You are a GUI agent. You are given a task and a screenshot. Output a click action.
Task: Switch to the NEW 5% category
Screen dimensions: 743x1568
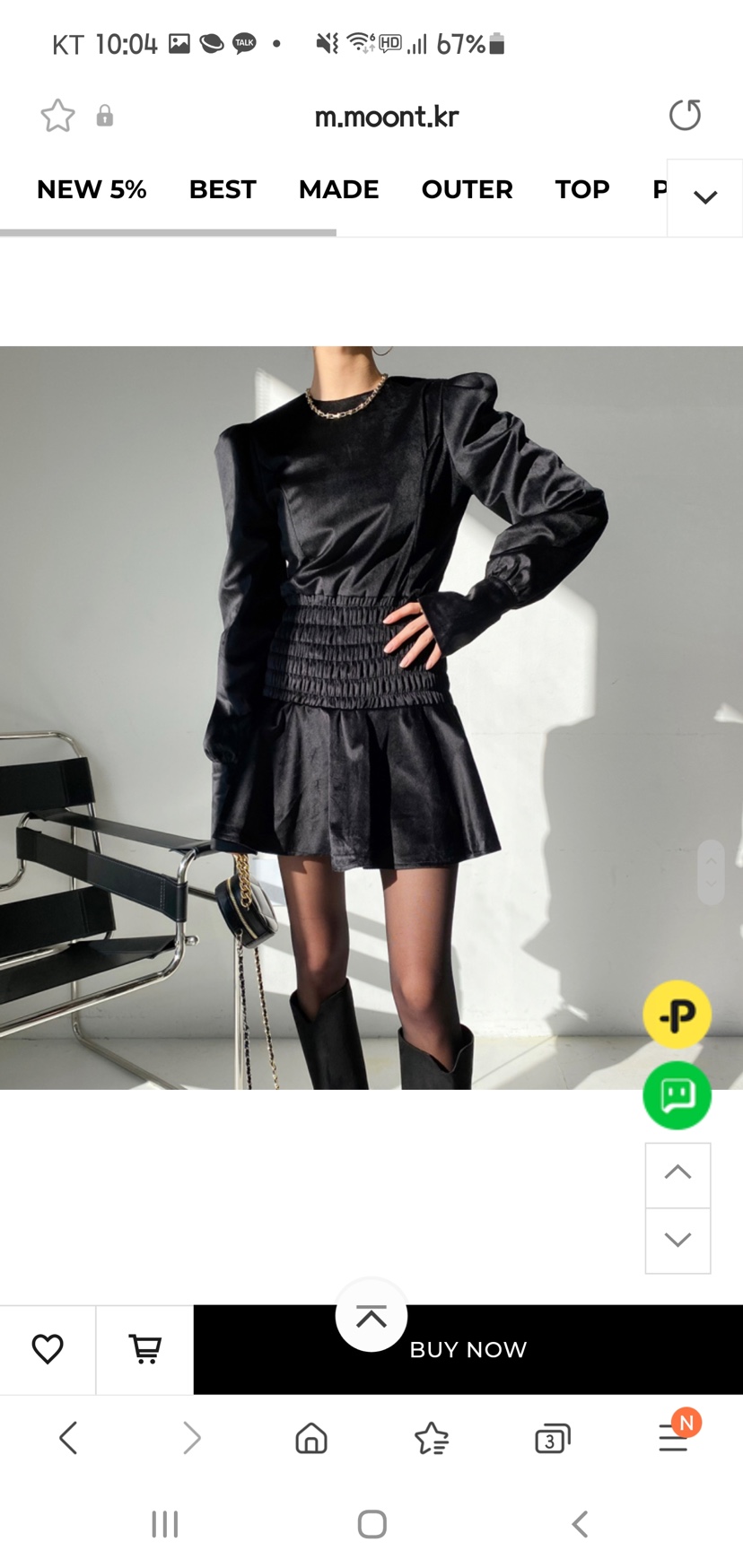coord(92,189)
